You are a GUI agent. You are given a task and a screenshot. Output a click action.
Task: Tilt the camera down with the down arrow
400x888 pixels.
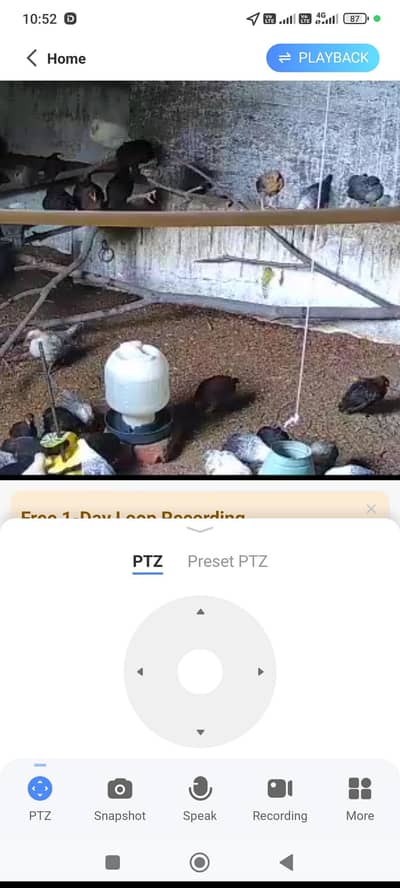click(x=200, y=732)
